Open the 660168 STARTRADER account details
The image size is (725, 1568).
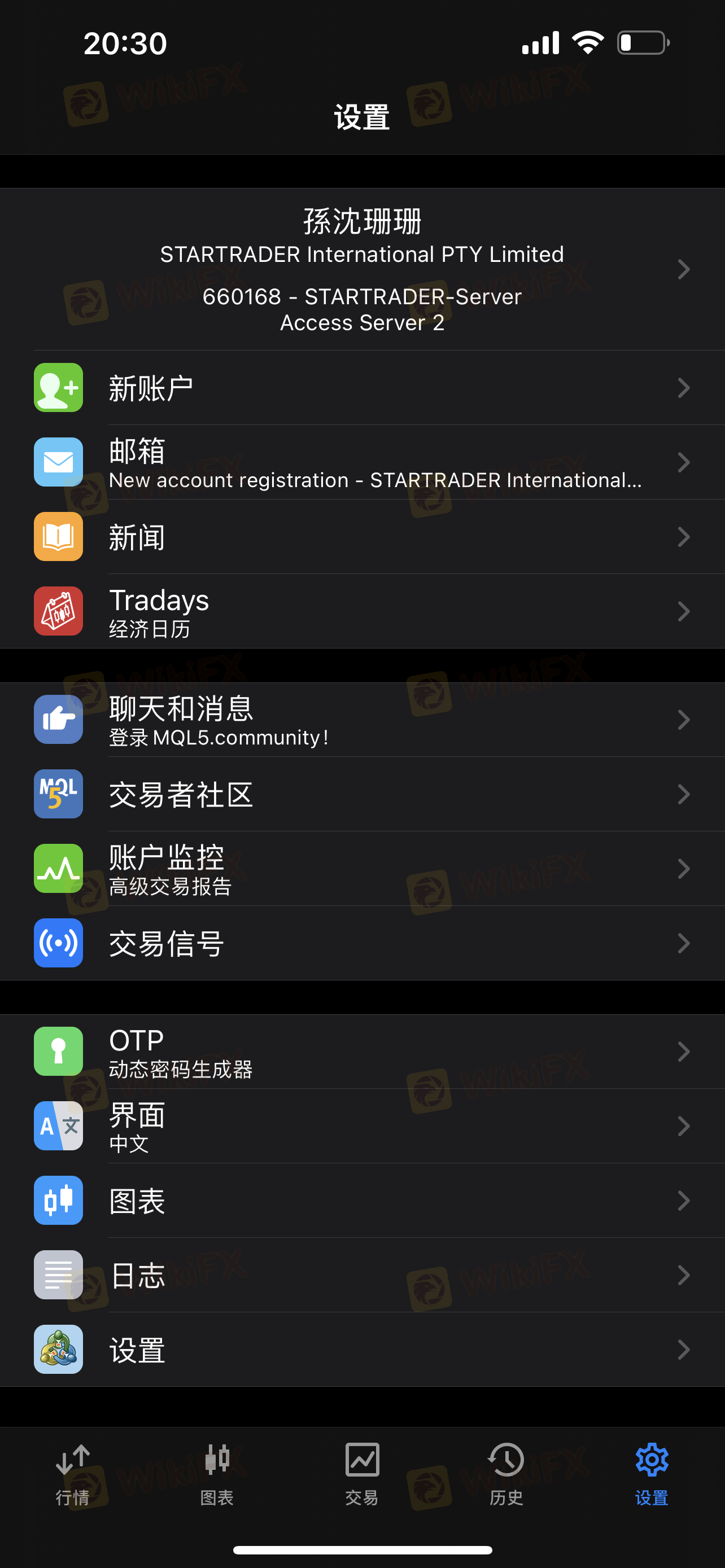pos(362,269)
